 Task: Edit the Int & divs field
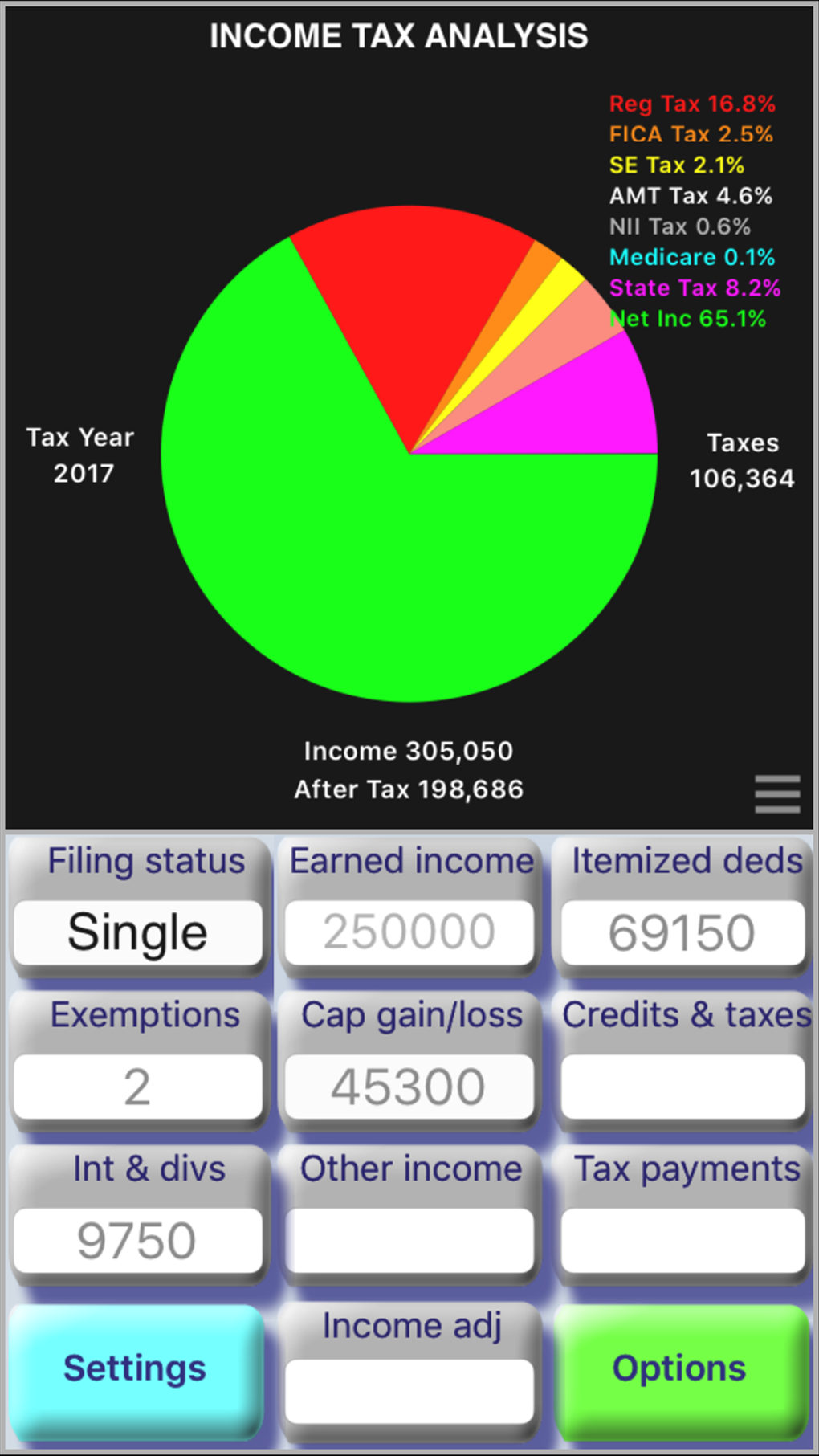pyautogui.click(x=138, y=1240)
